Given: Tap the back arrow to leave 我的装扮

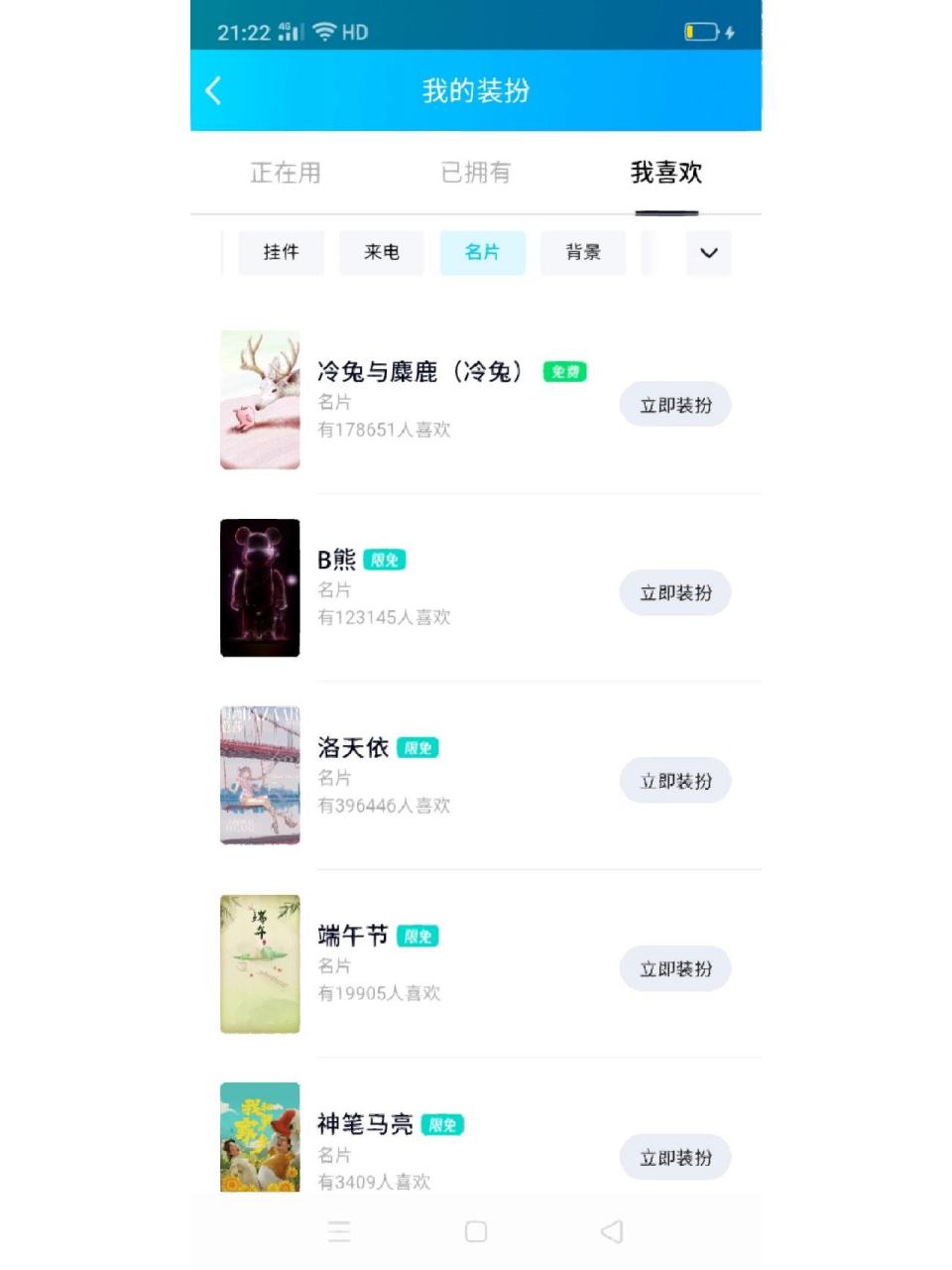Looking at the screenshot, I should point(212,89).
